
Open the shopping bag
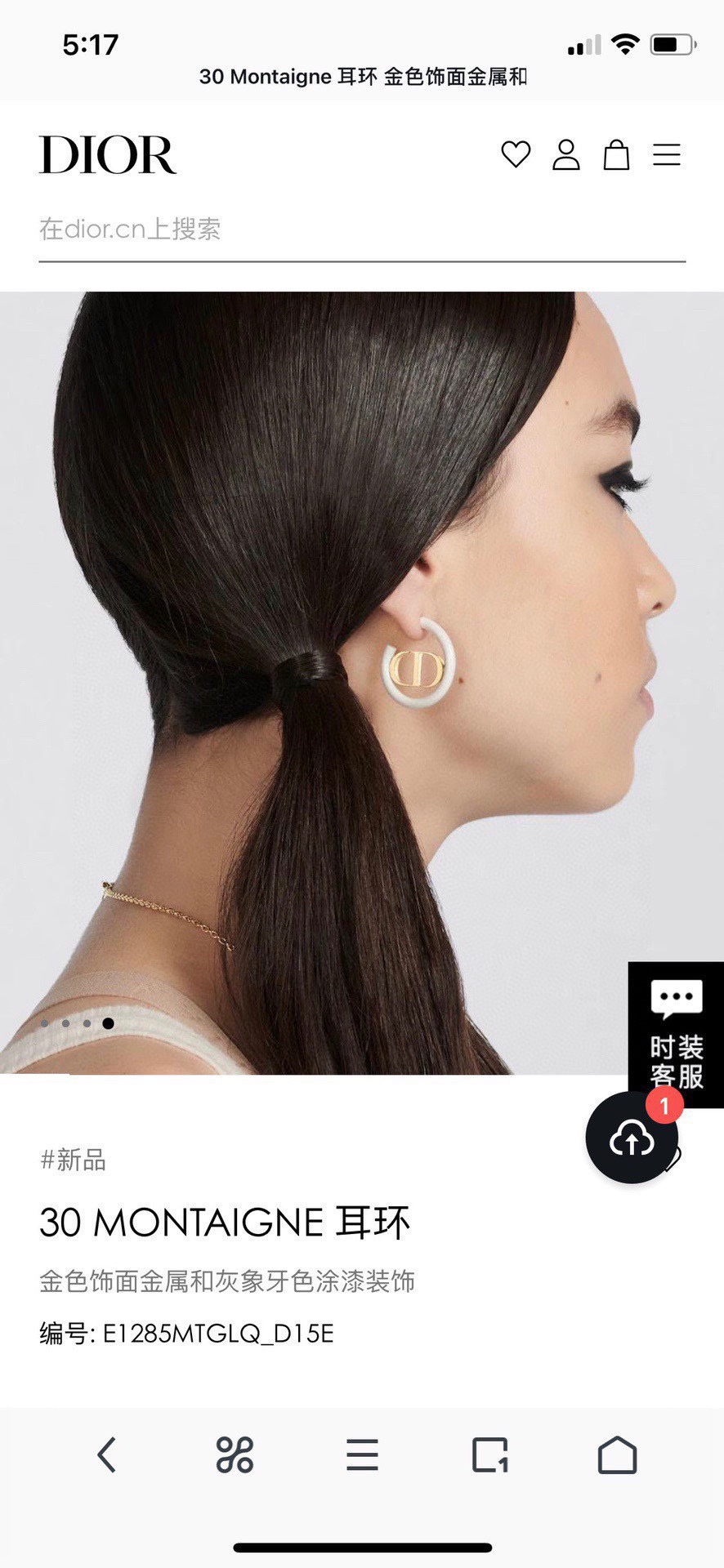click(x=616, y=154)
